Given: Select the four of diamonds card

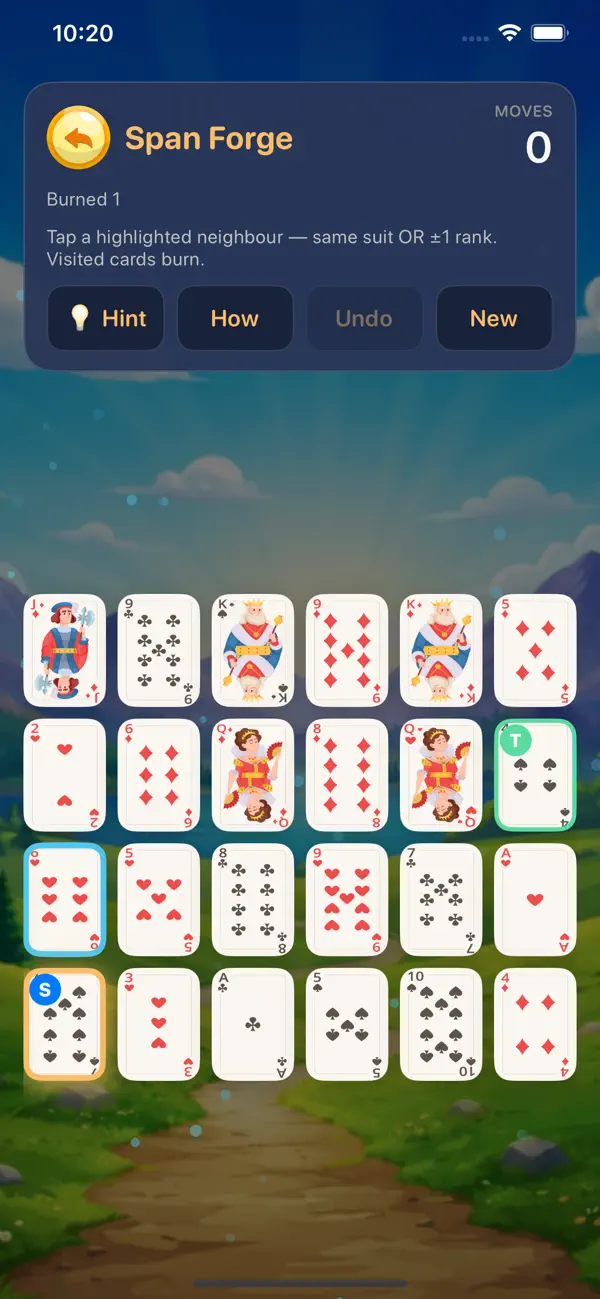Looking at the screenshot, I should tap(535, 1024).
